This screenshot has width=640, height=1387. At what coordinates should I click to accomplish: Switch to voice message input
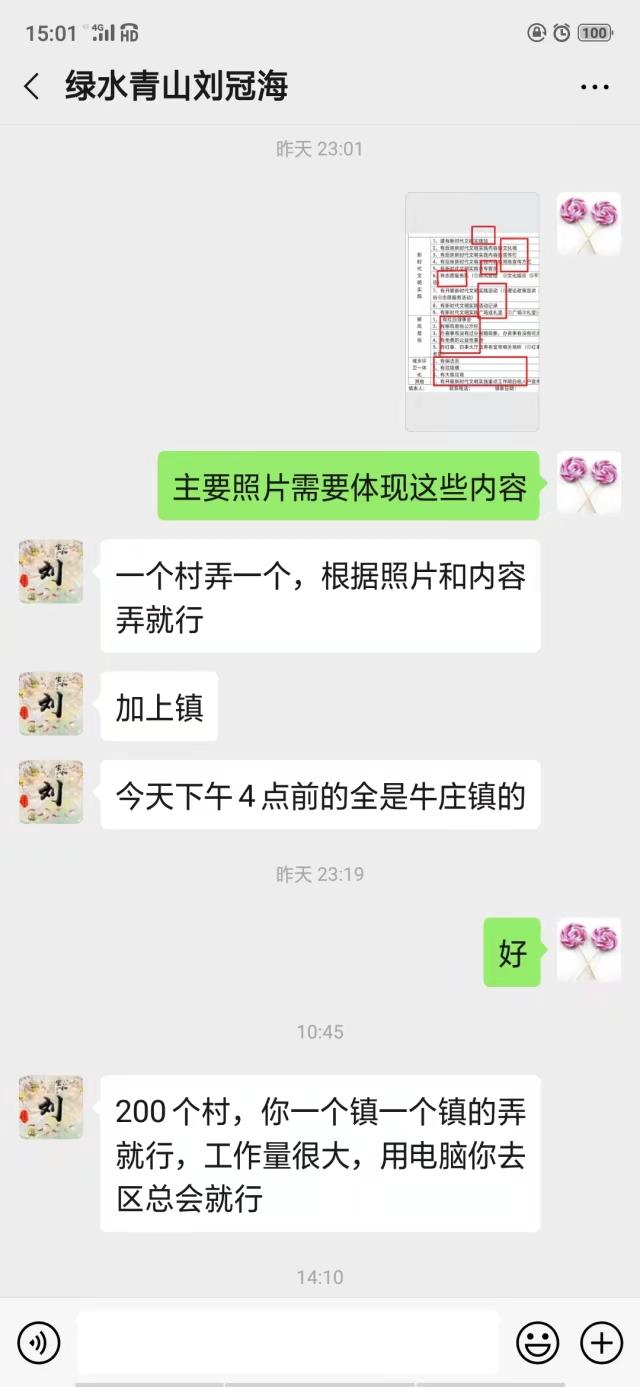coord(39,1342)
